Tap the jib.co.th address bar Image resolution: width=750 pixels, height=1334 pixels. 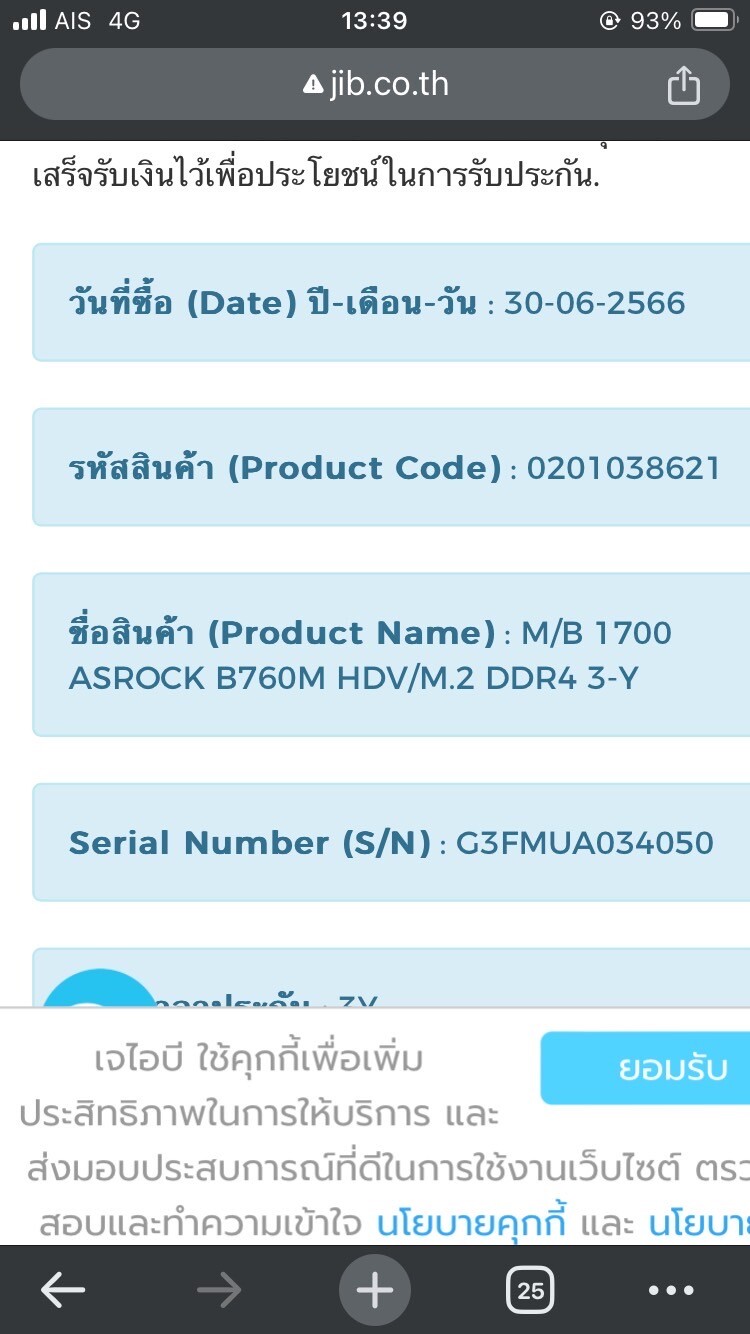coord(375,85)
